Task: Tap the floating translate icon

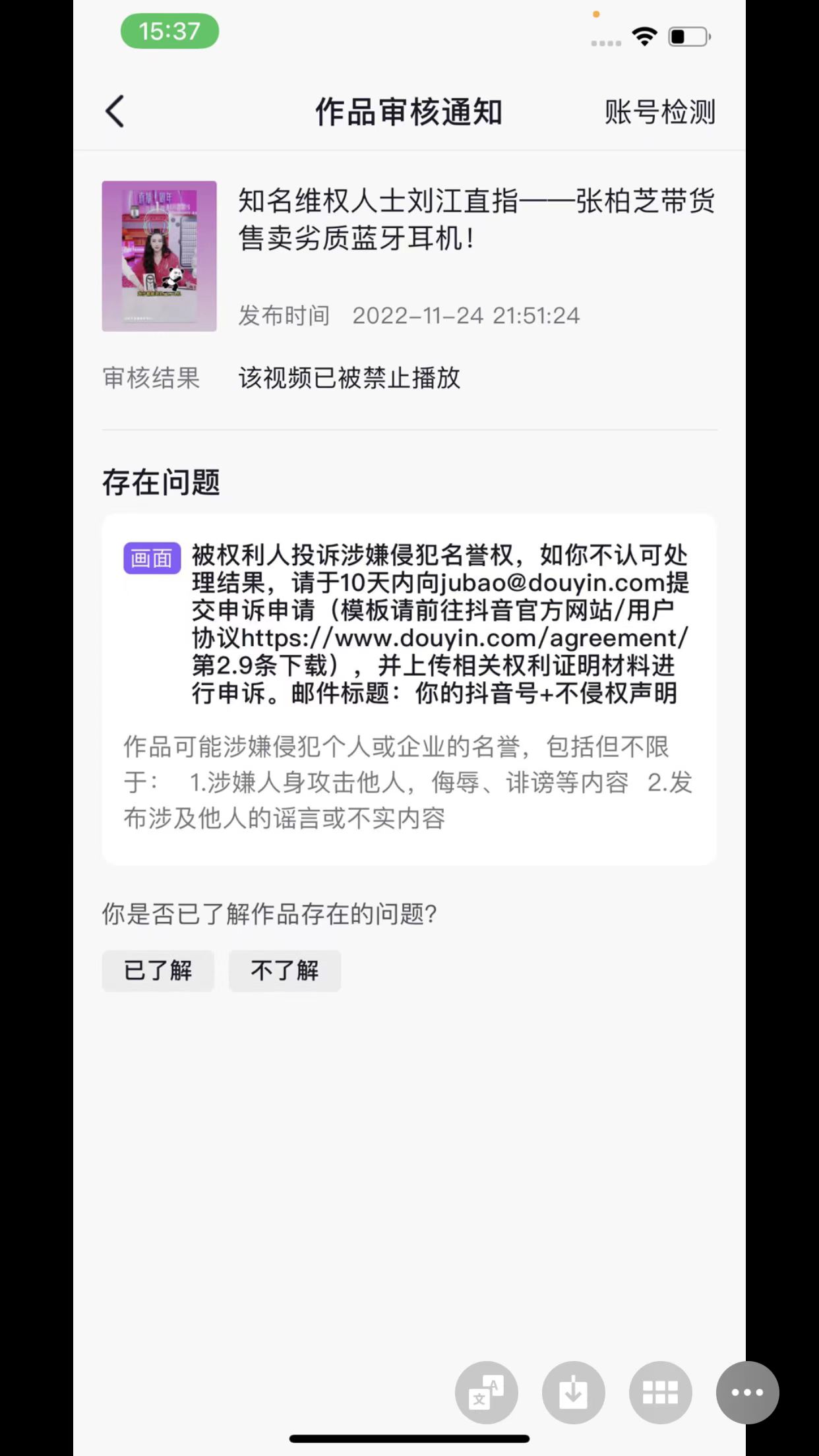Action: pos(487,1392)
